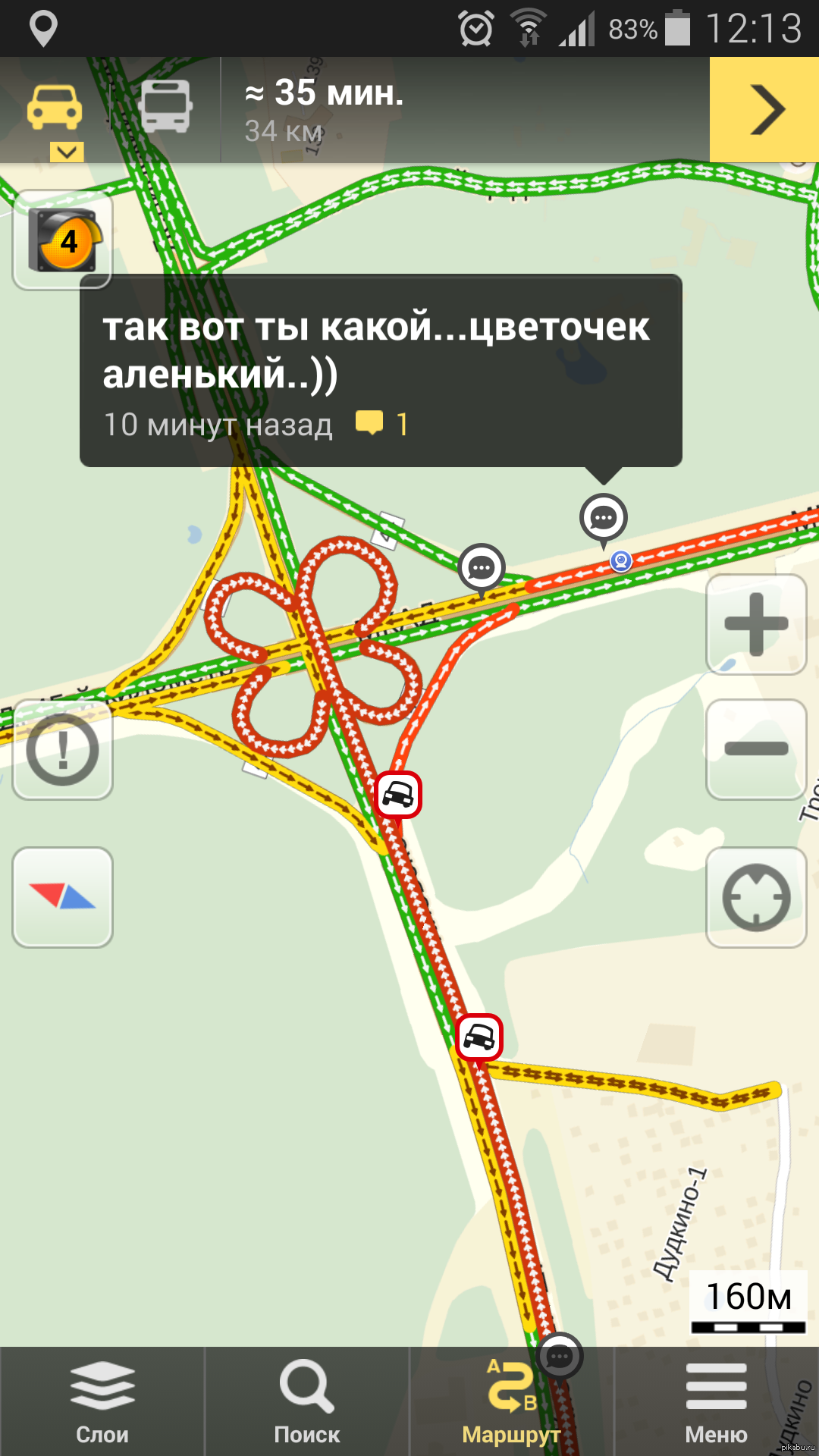The width and height of the screenshot is (819, 1456).
Task: Toggle the traffic light layer showing 4
Action: click(63, 240)
